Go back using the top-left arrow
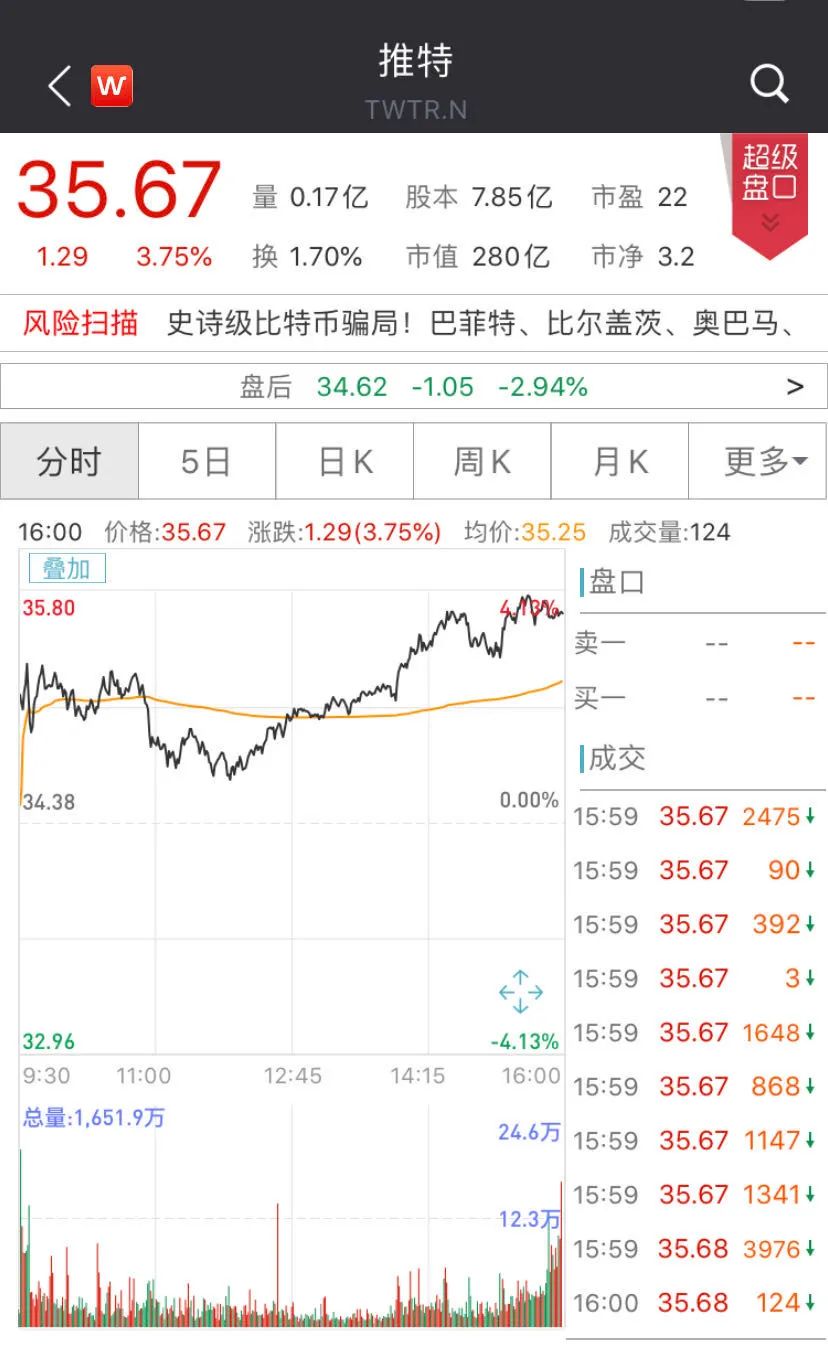828x1359 pixels. point(60,86)
